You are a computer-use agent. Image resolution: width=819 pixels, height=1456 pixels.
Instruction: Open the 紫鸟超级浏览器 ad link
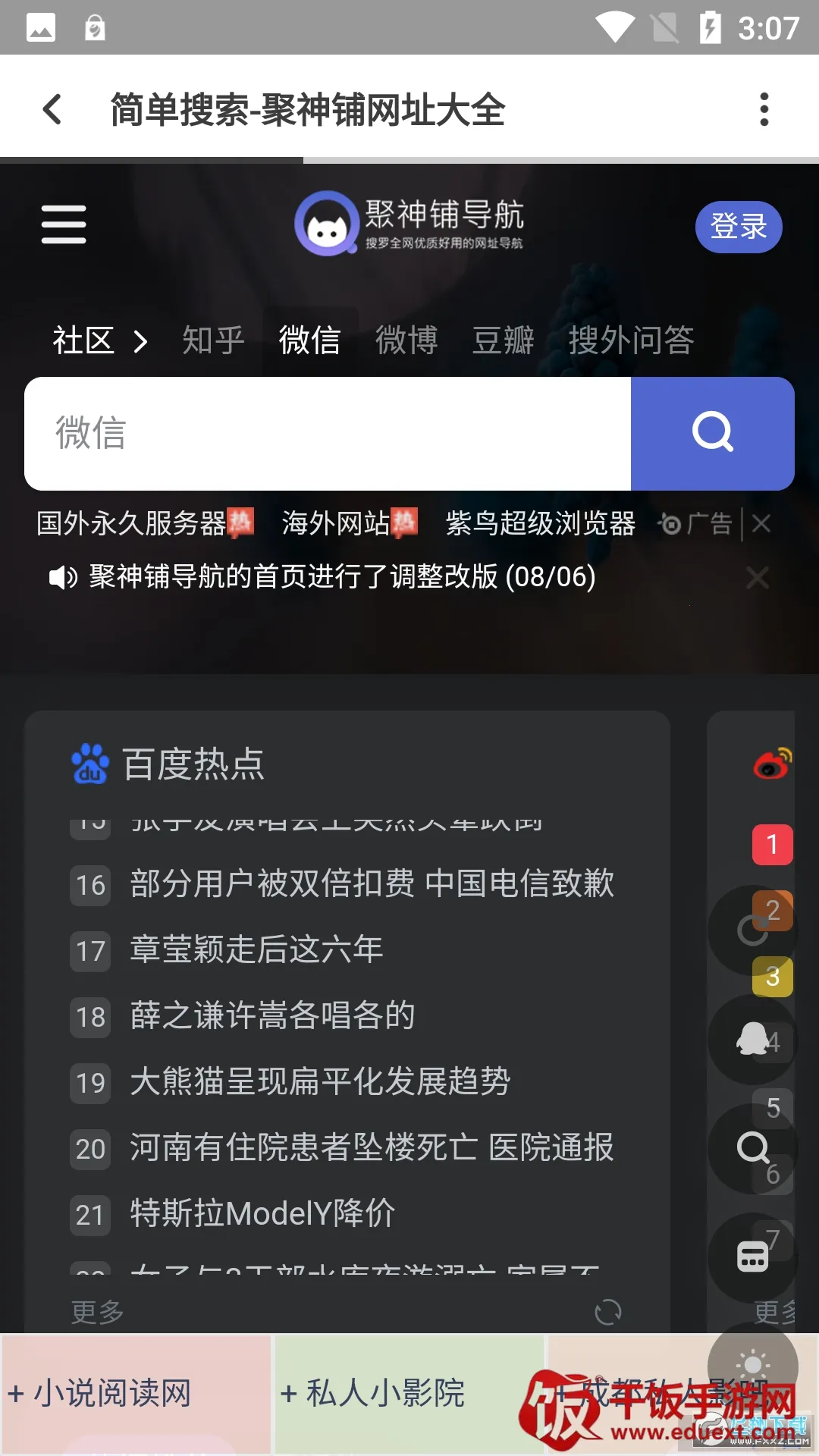click(540, 523)
